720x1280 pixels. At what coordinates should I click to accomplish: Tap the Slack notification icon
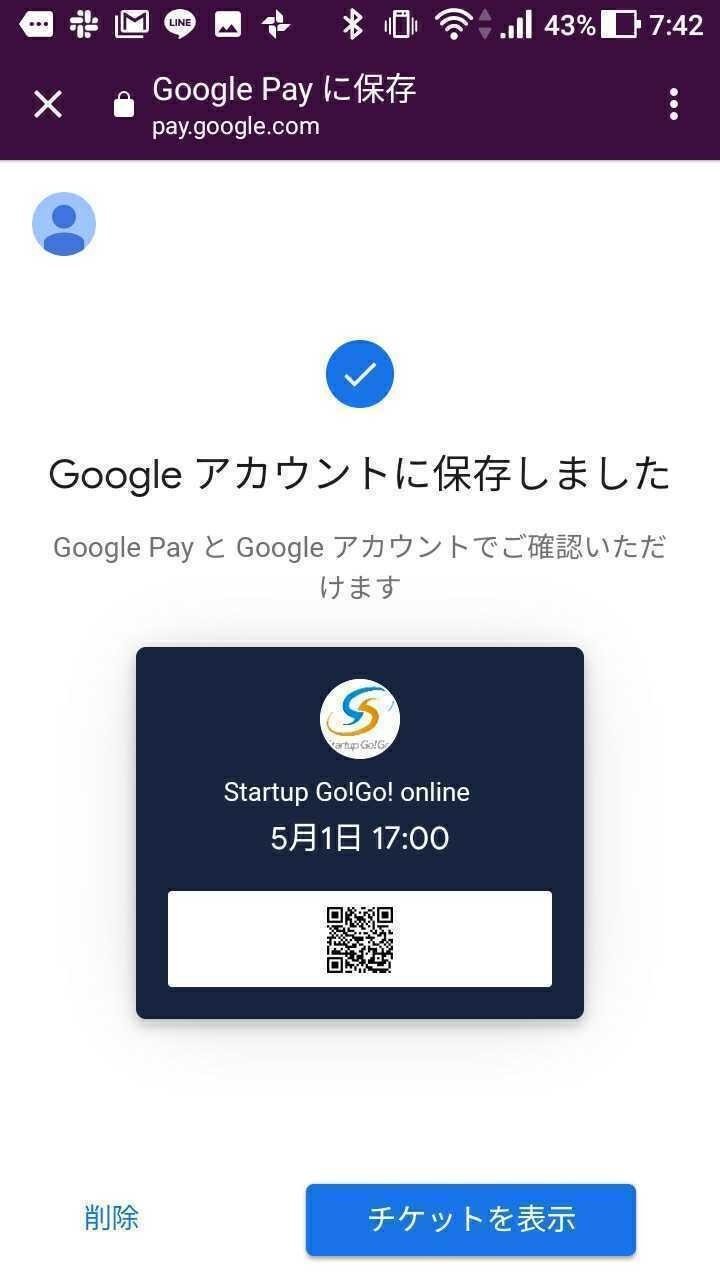click(x=84, y=22)
